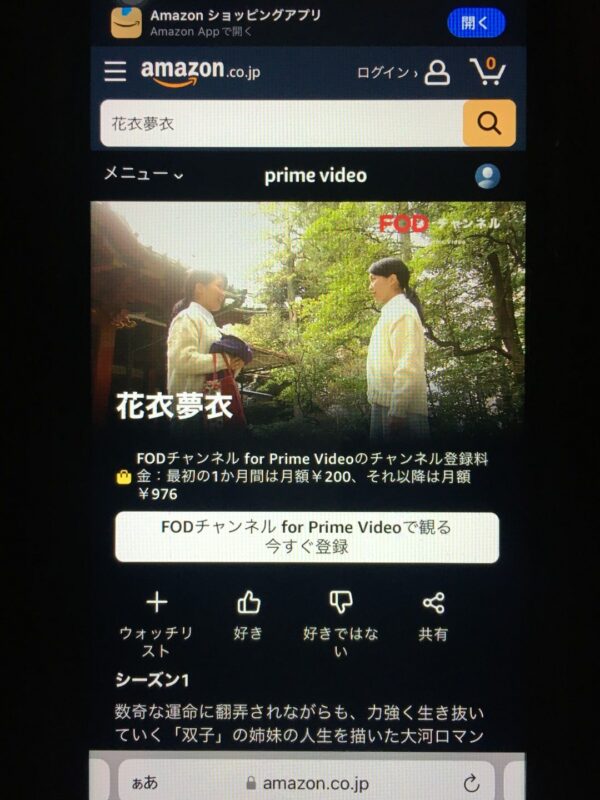Reload the page in browser bar
This screenshot has width=600, height=800.
(x=471, y=783)
